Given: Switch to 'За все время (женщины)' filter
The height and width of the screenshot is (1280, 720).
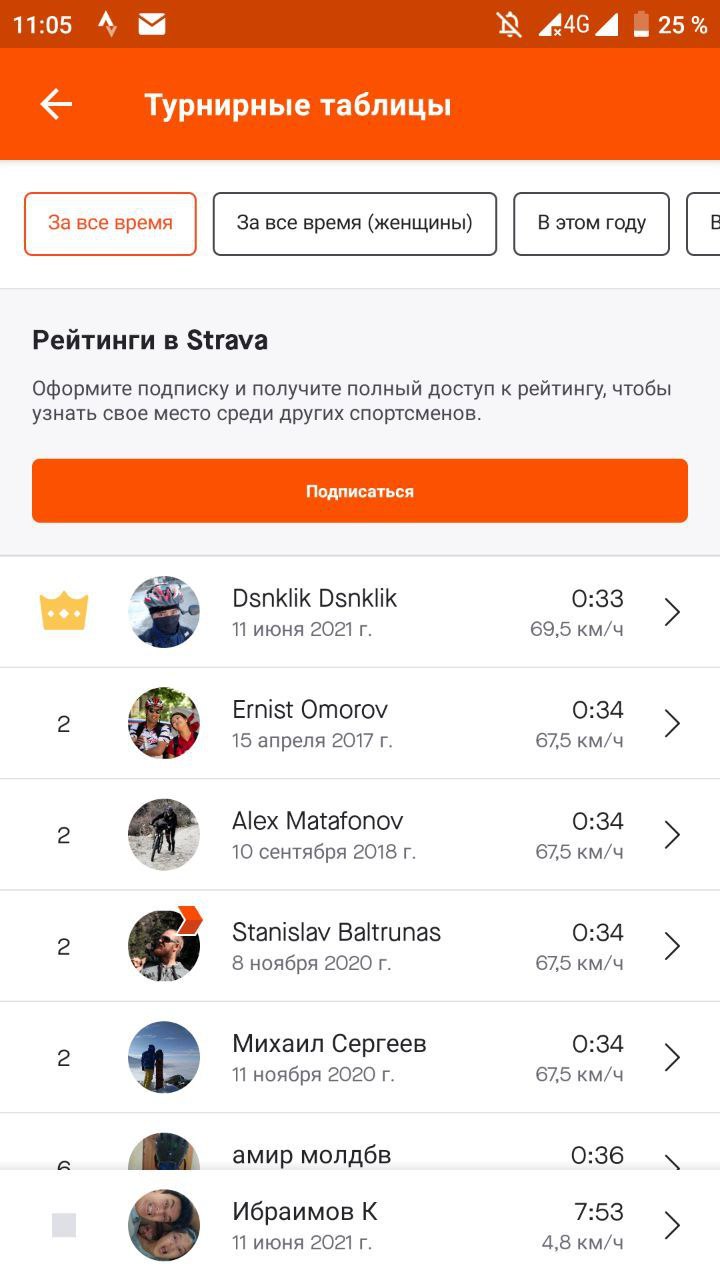Looking at the screenshot, I should (355, 224).
